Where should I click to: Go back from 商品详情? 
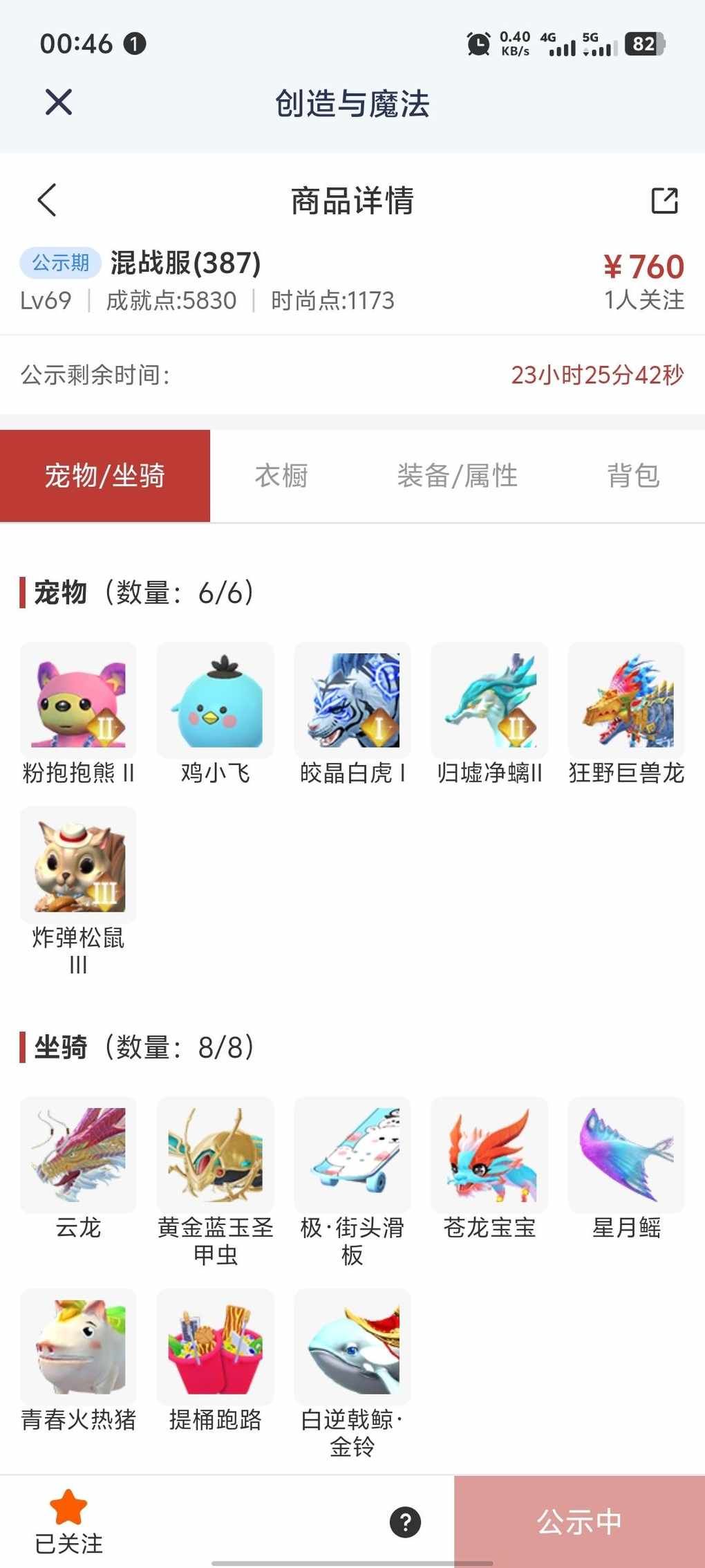tap(47, 201)
